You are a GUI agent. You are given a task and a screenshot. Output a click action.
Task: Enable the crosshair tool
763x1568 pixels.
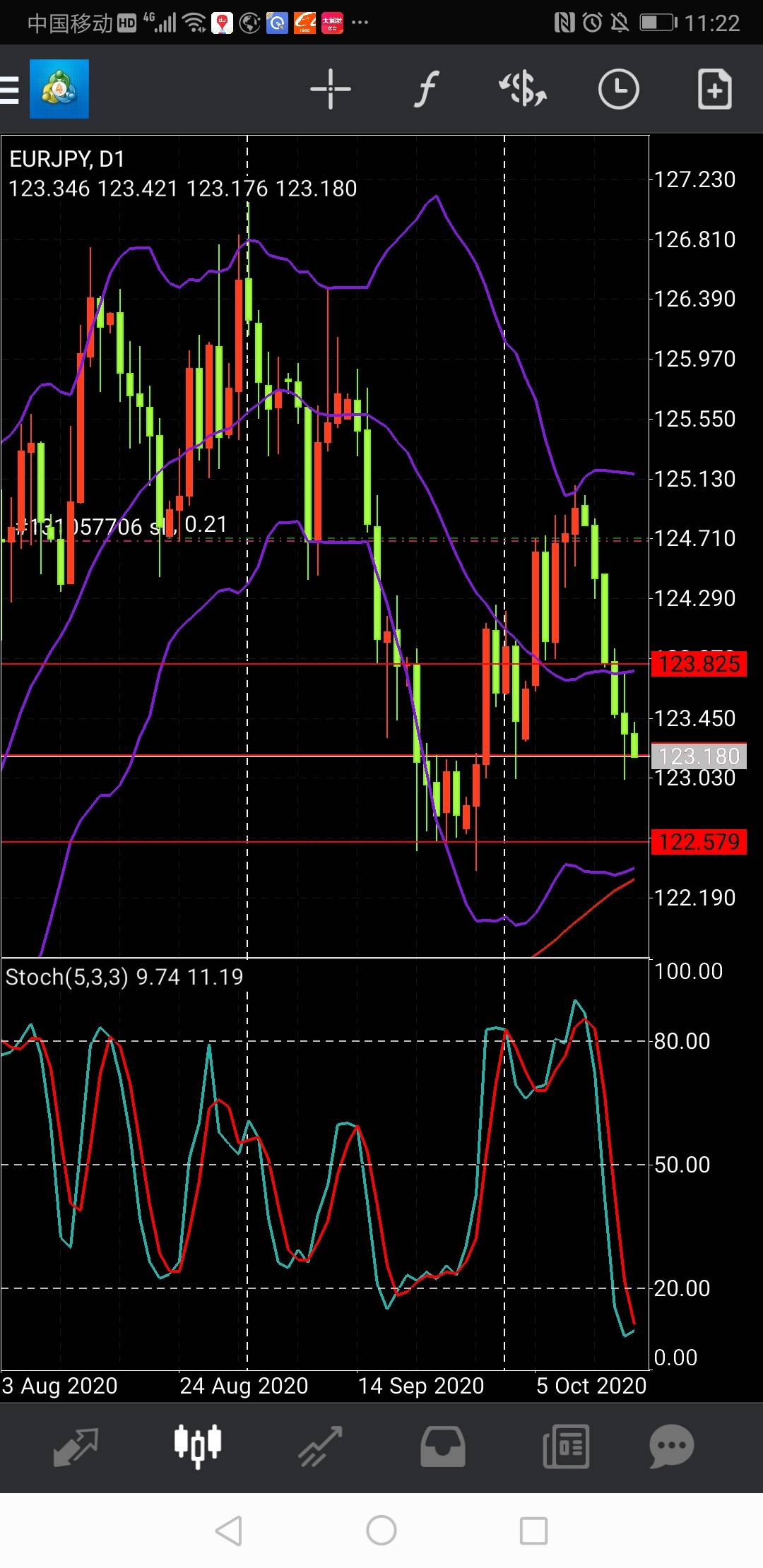(330, 90)
